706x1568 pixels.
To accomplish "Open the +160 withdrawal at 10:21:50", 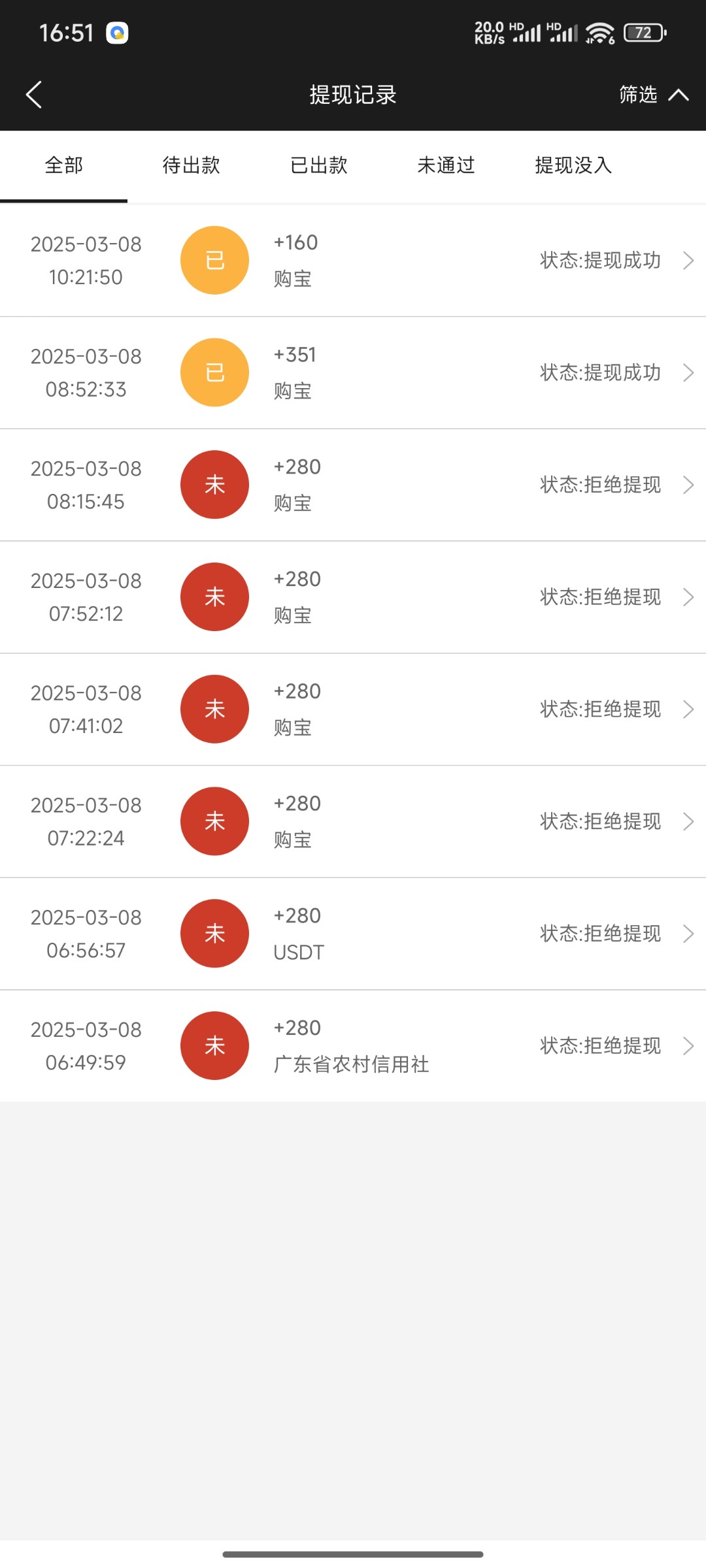I will pyautogui.click(x=353, y=261).
